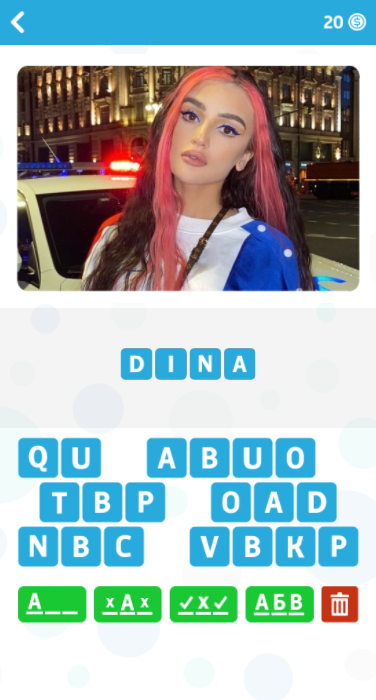Pick the letter C tile

(124, 546)
